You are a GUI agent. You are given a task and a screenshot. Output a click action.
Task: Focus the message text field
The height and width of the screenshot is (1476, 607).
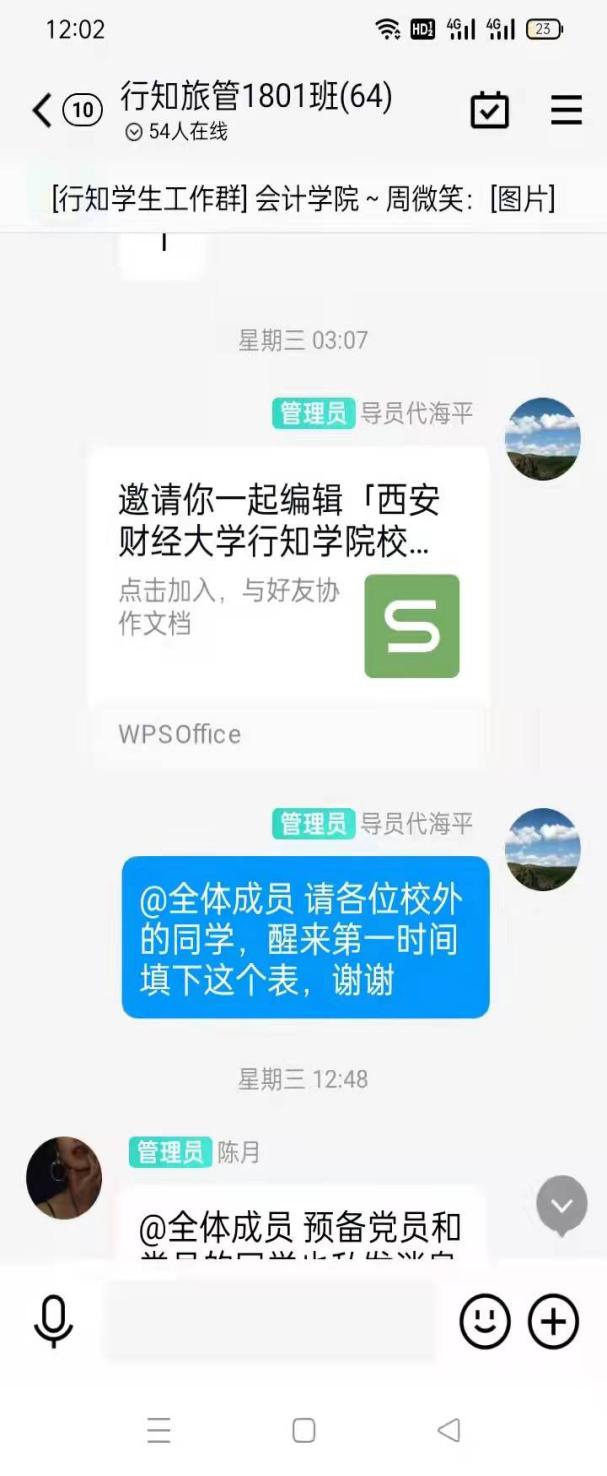click(x=270, y=1321)
